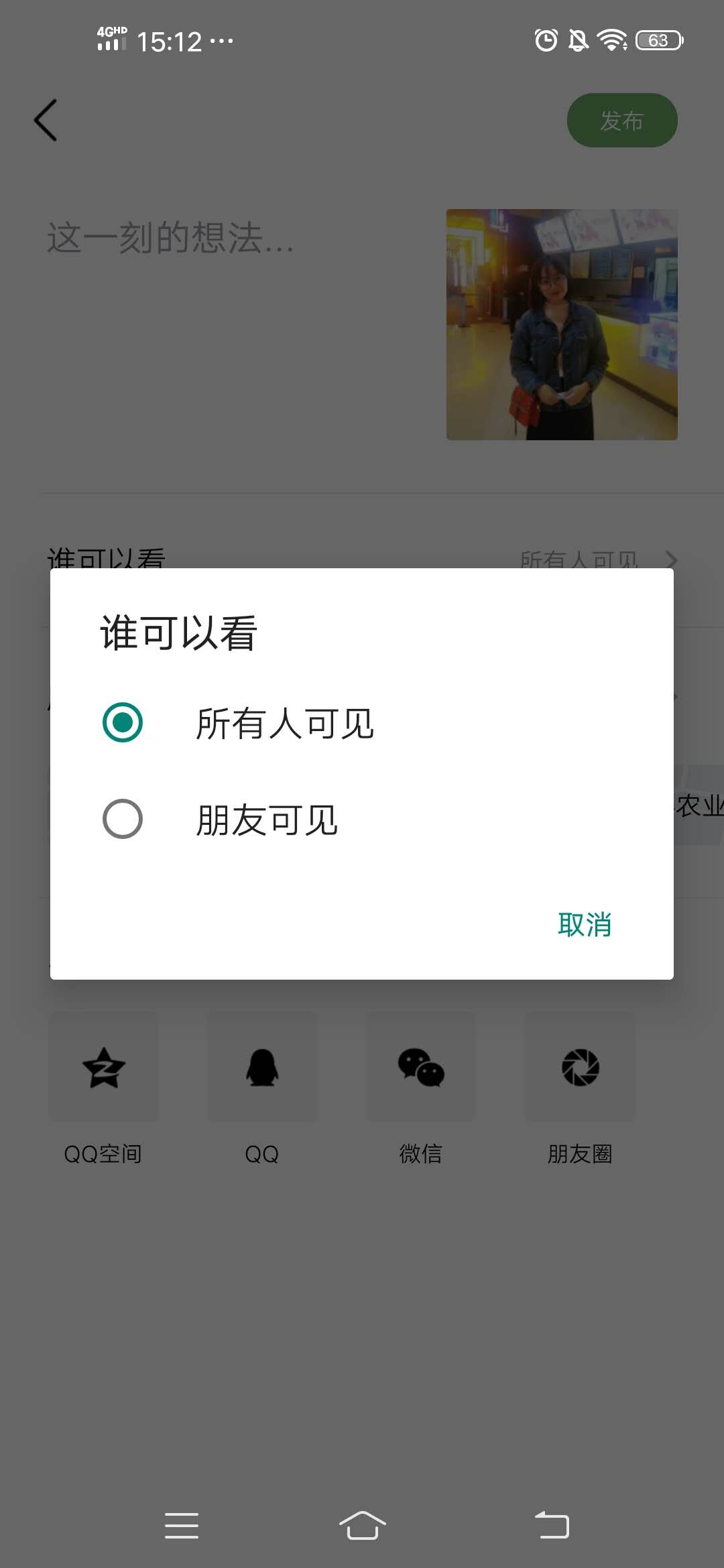The image size is (724, 1568).
Task: Tap the Wi-Fi icon in status bar
Action: [611, 40]
